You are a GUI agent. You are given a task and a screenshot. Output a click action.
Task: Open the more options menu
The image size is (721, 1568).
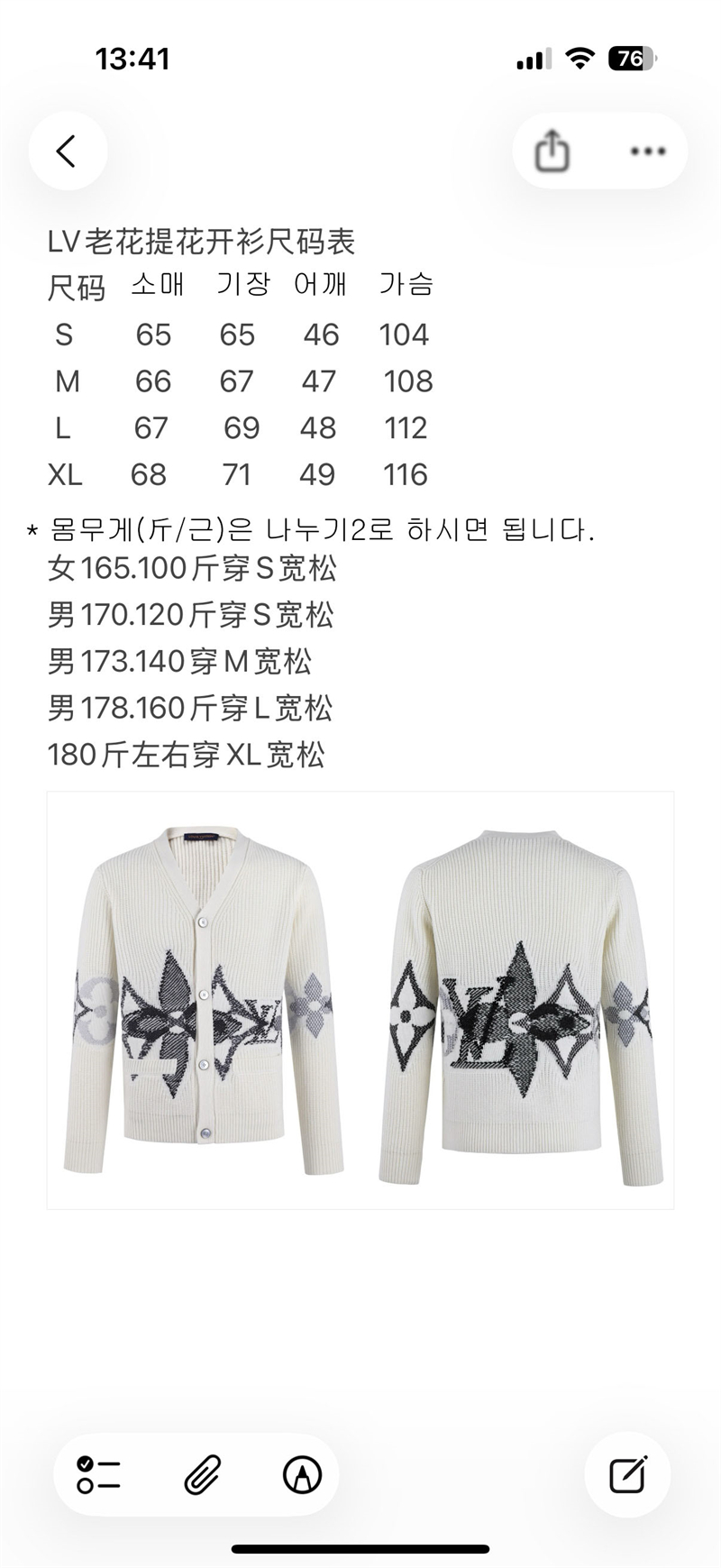click(647, 151)
